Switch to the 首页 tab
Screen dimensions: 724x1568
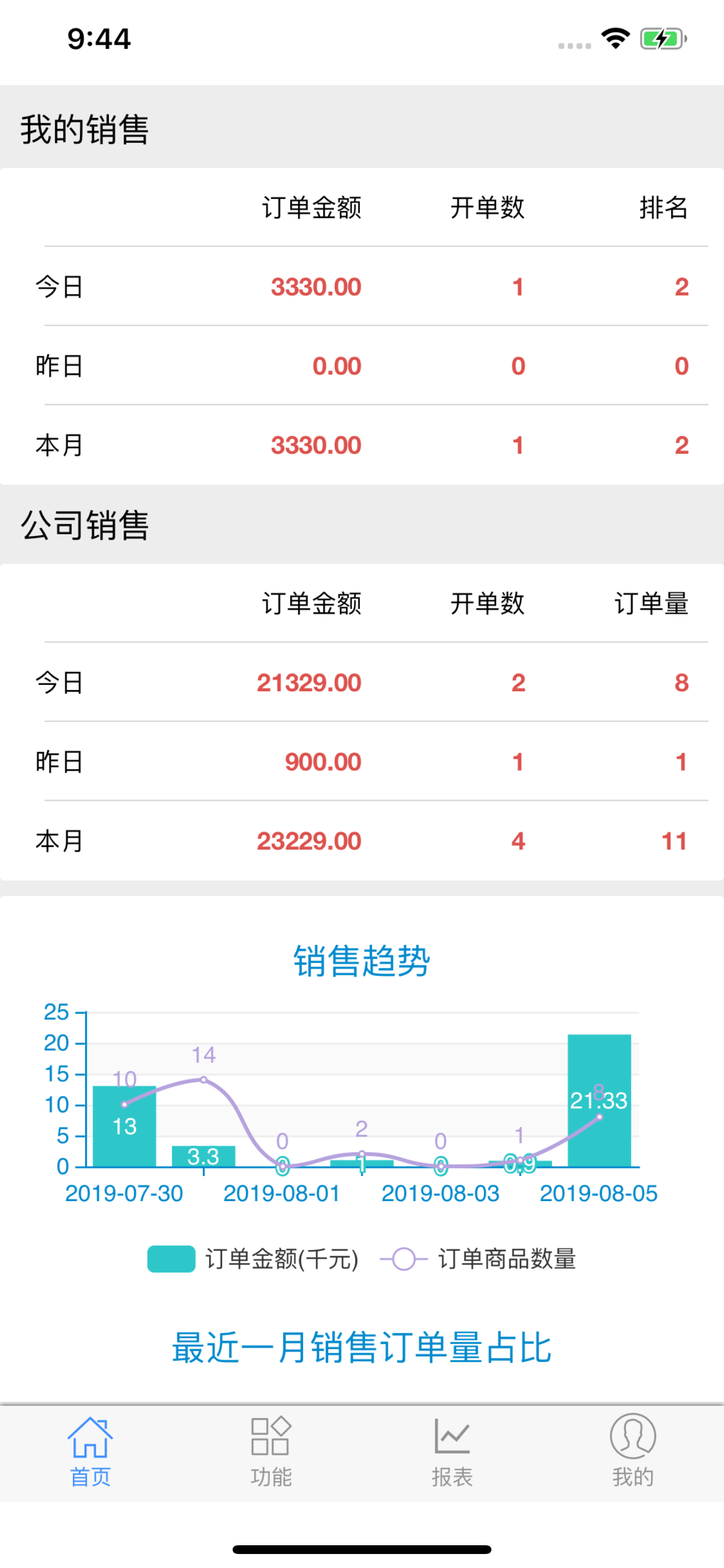[x=90, y=1452]
